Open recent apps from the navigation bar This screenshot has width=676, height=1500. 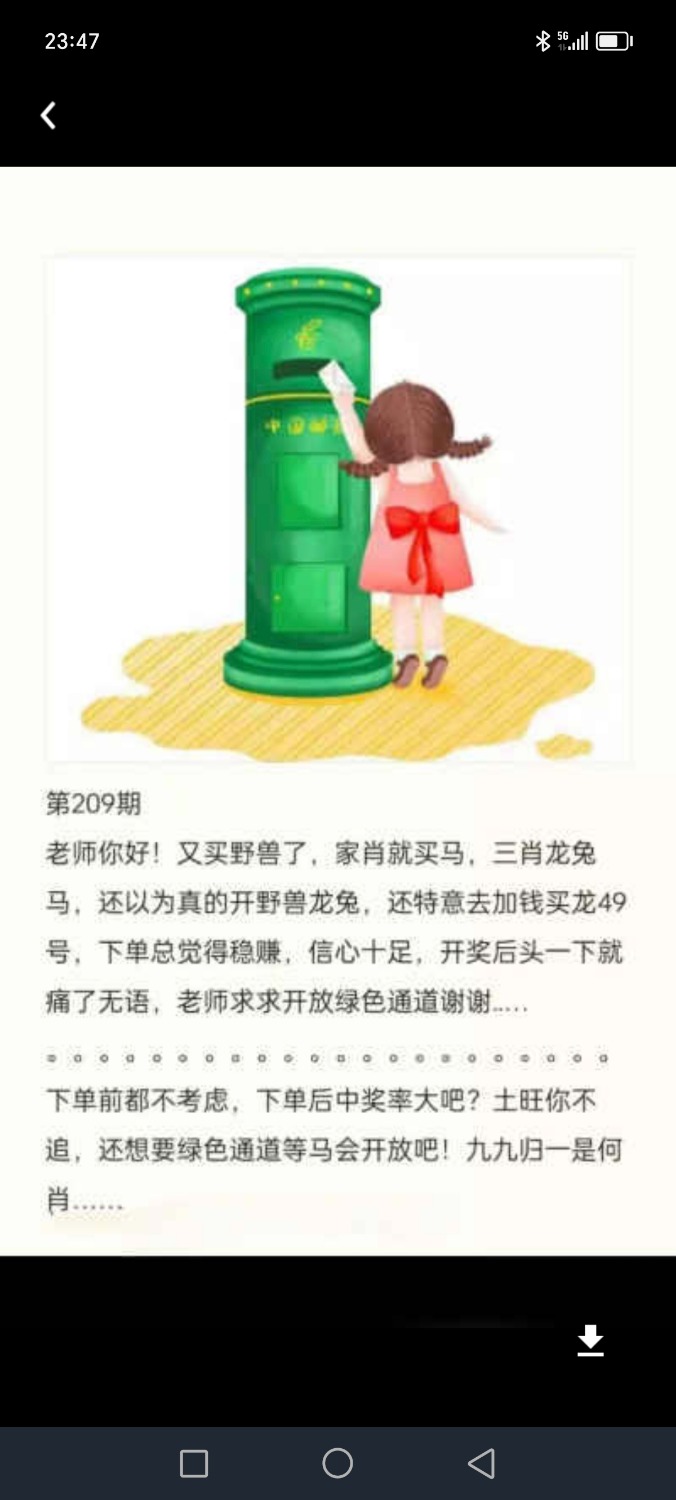194,1464
